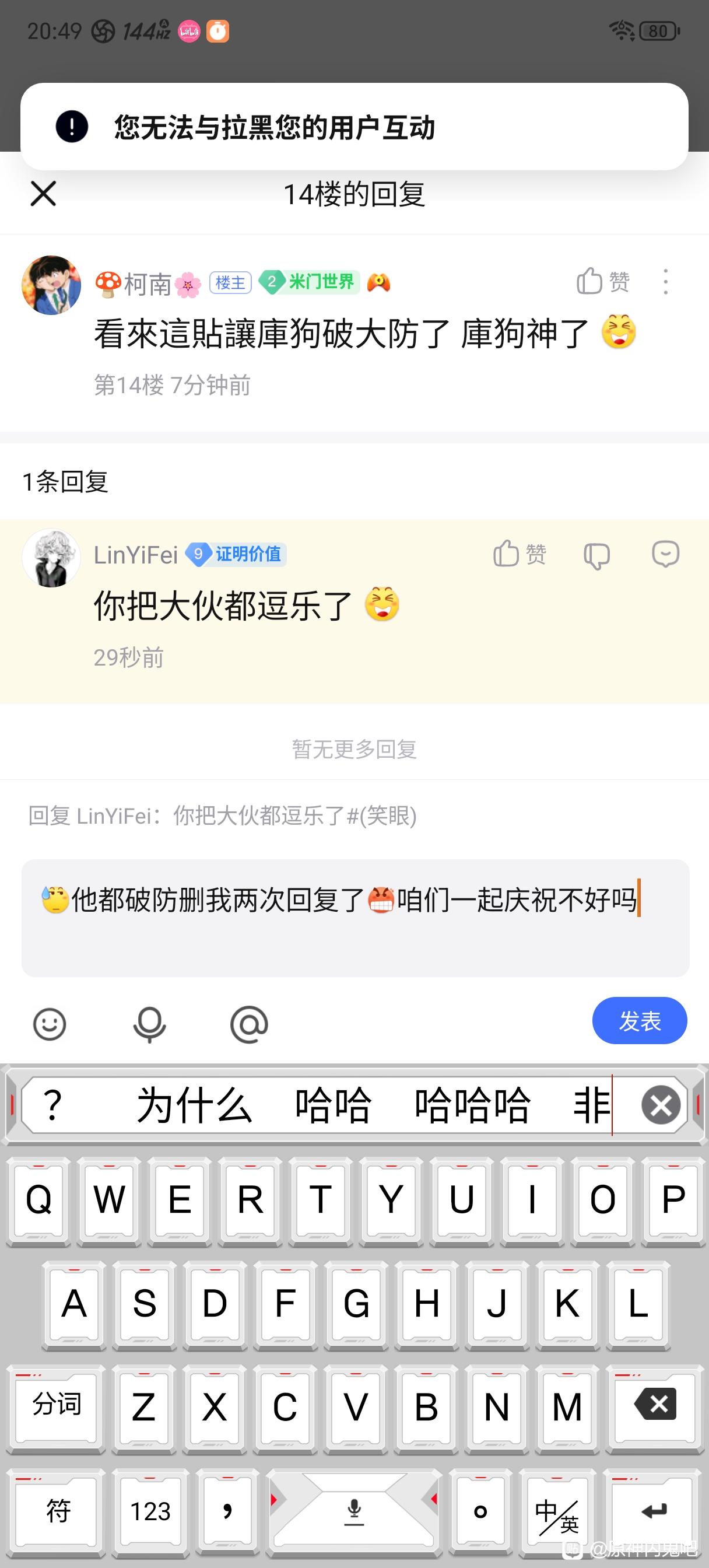Open LinYiFei's profile avatar
Image resolution: width=709 pixels, height=1568 pixels.
coord(52,558)
